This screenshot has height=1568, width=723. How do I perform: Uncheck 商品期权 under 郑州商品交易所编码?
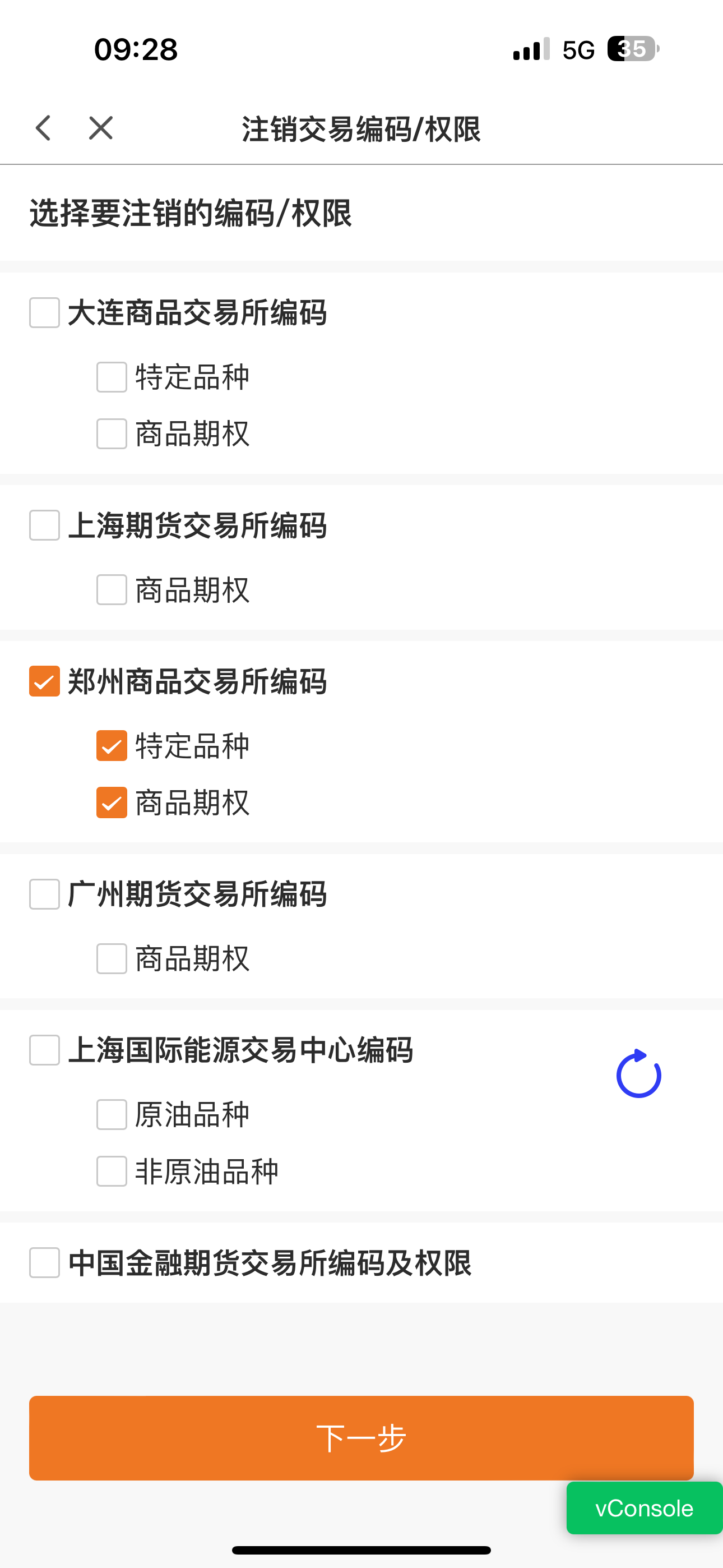tap(112, 803)
